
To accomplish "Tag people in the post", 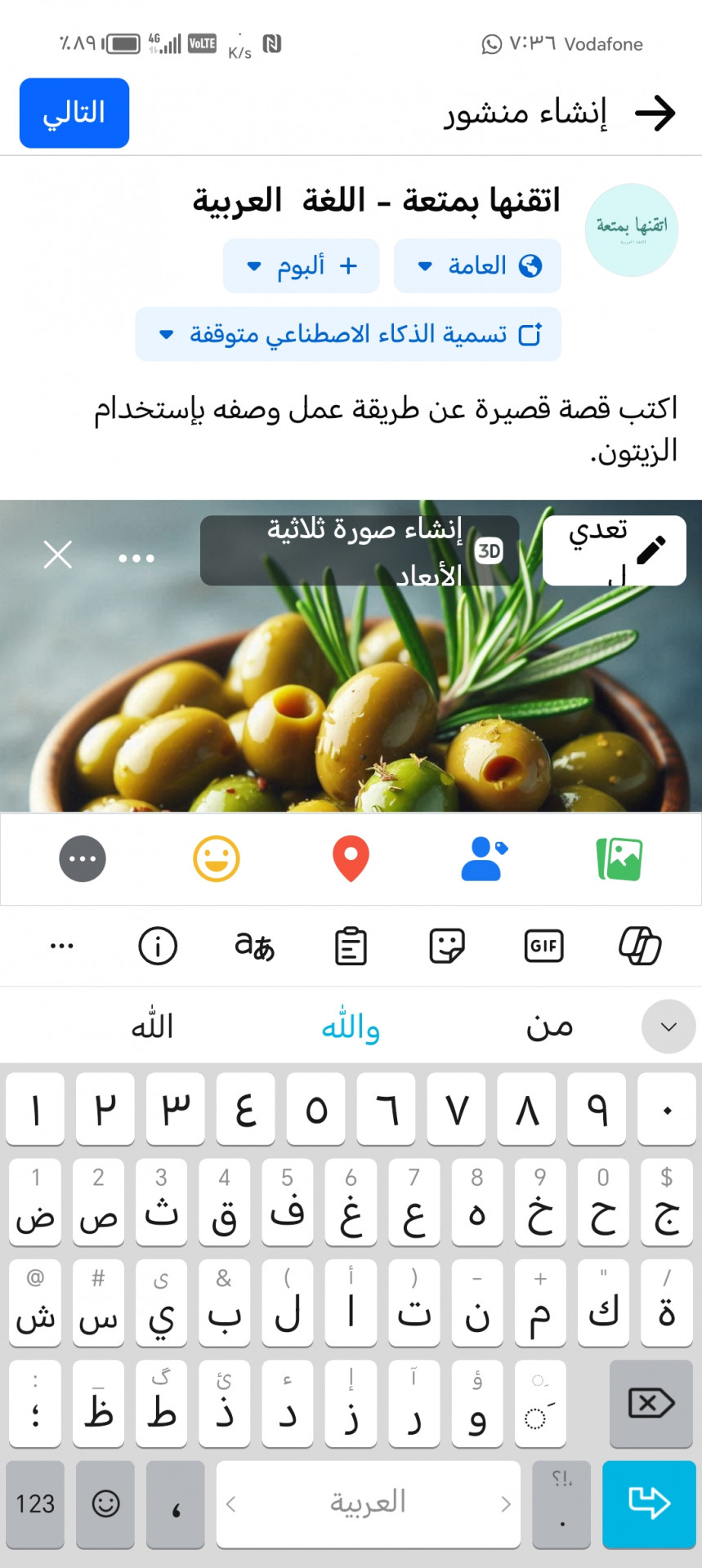I will pyautogui.click(x=484, y=859).
